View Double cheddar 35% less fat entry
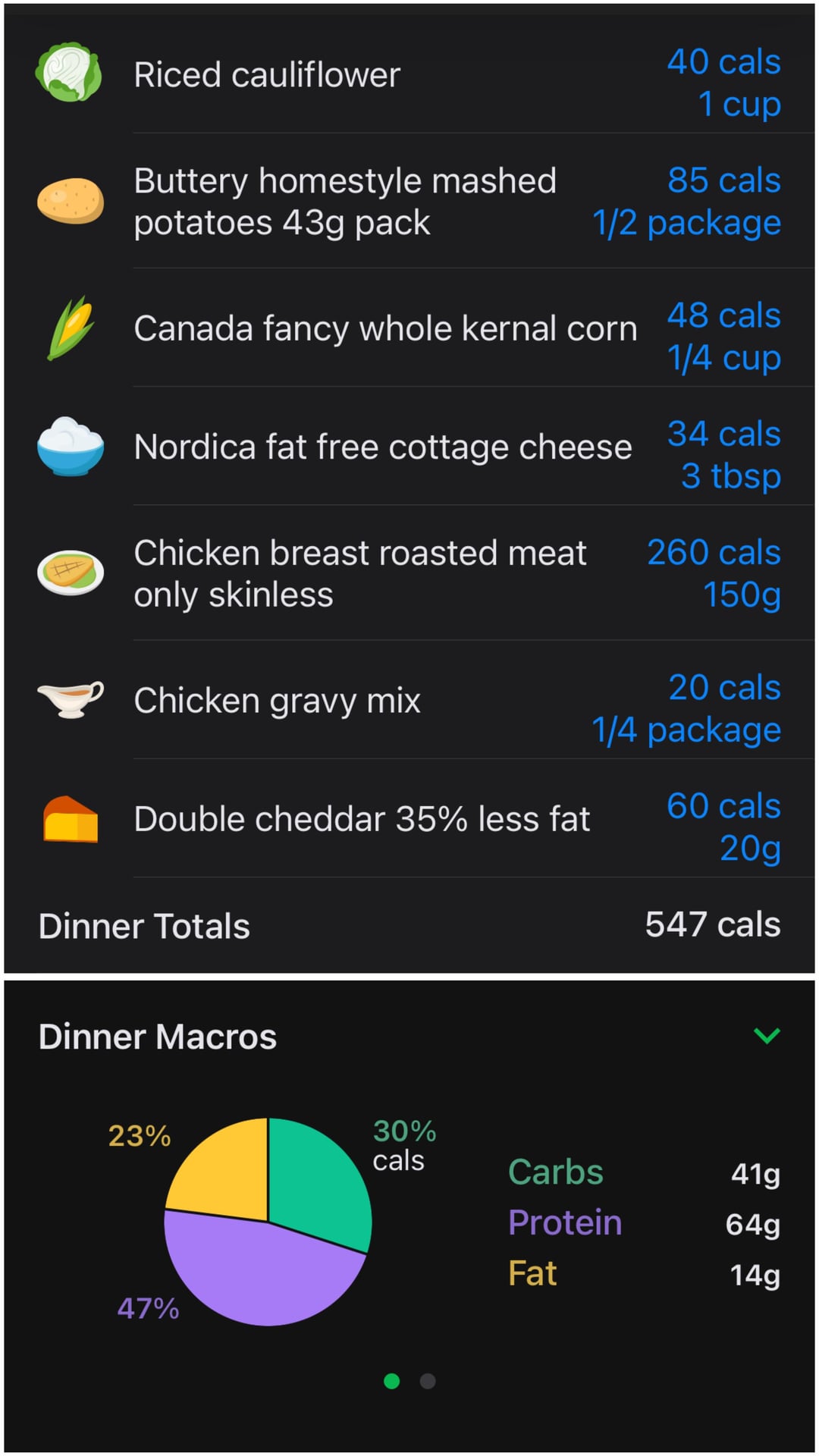 [409, 819]
